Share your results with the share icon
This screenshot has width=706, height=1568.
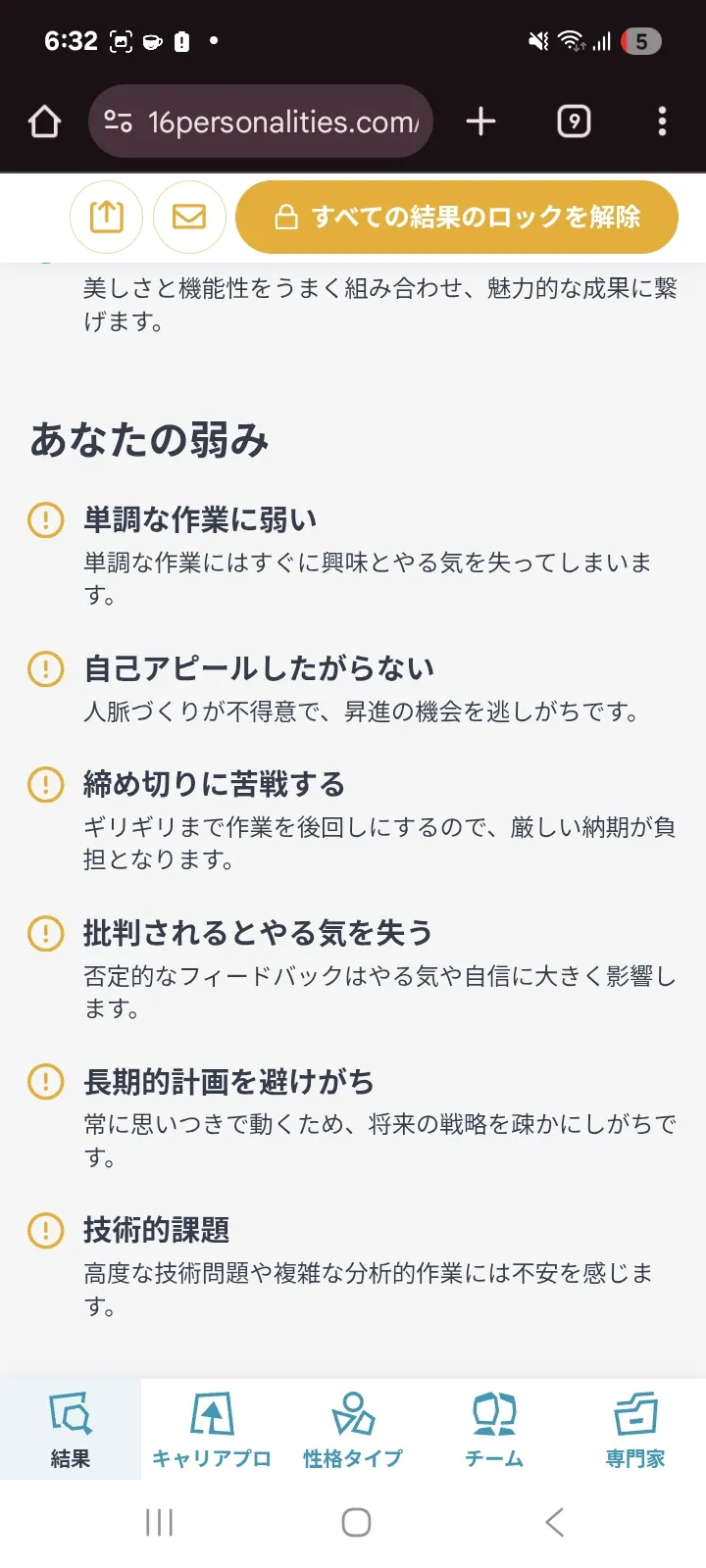pyautogui.click(x=106, y=217)
